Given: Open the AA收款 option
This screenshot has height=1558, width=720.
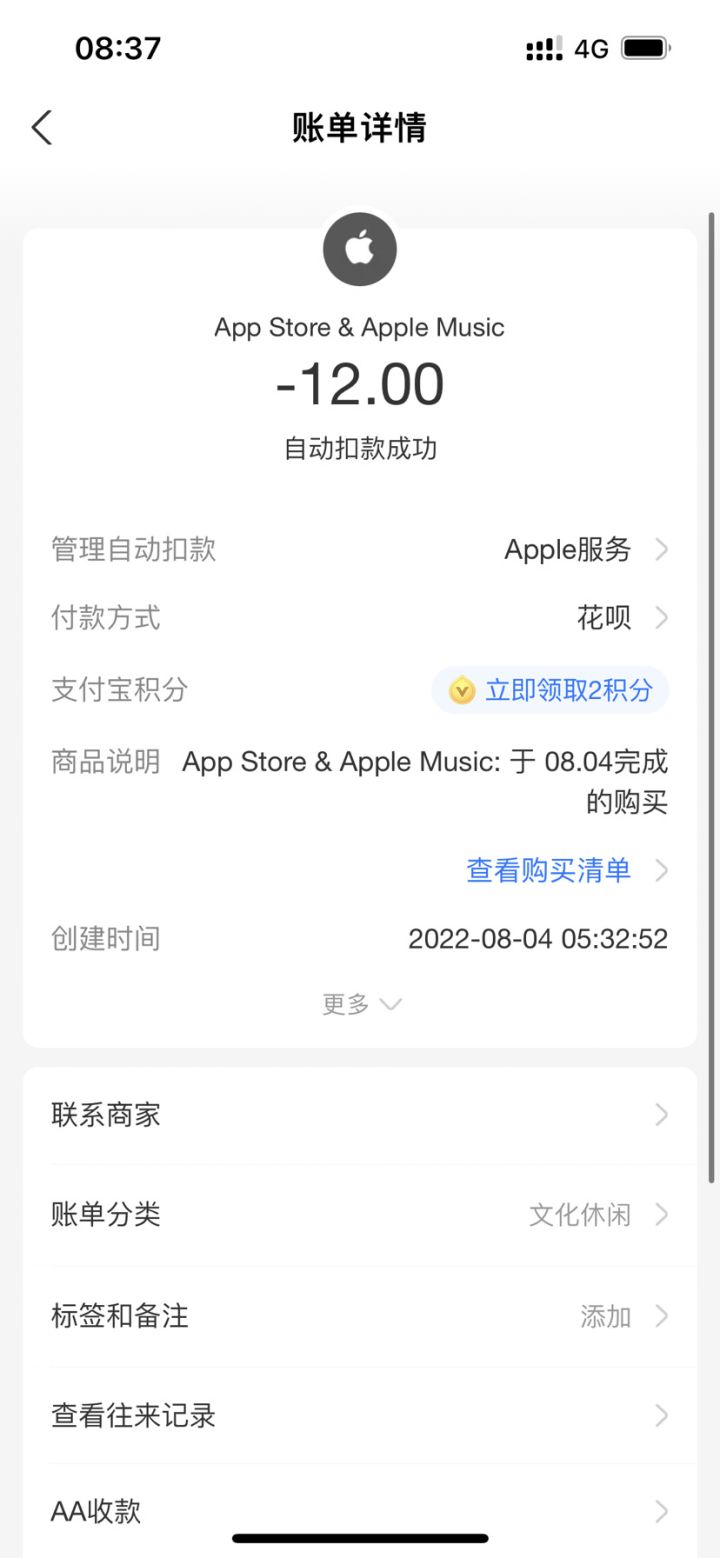Looking at the screenshot, I should click(360, 1510).
